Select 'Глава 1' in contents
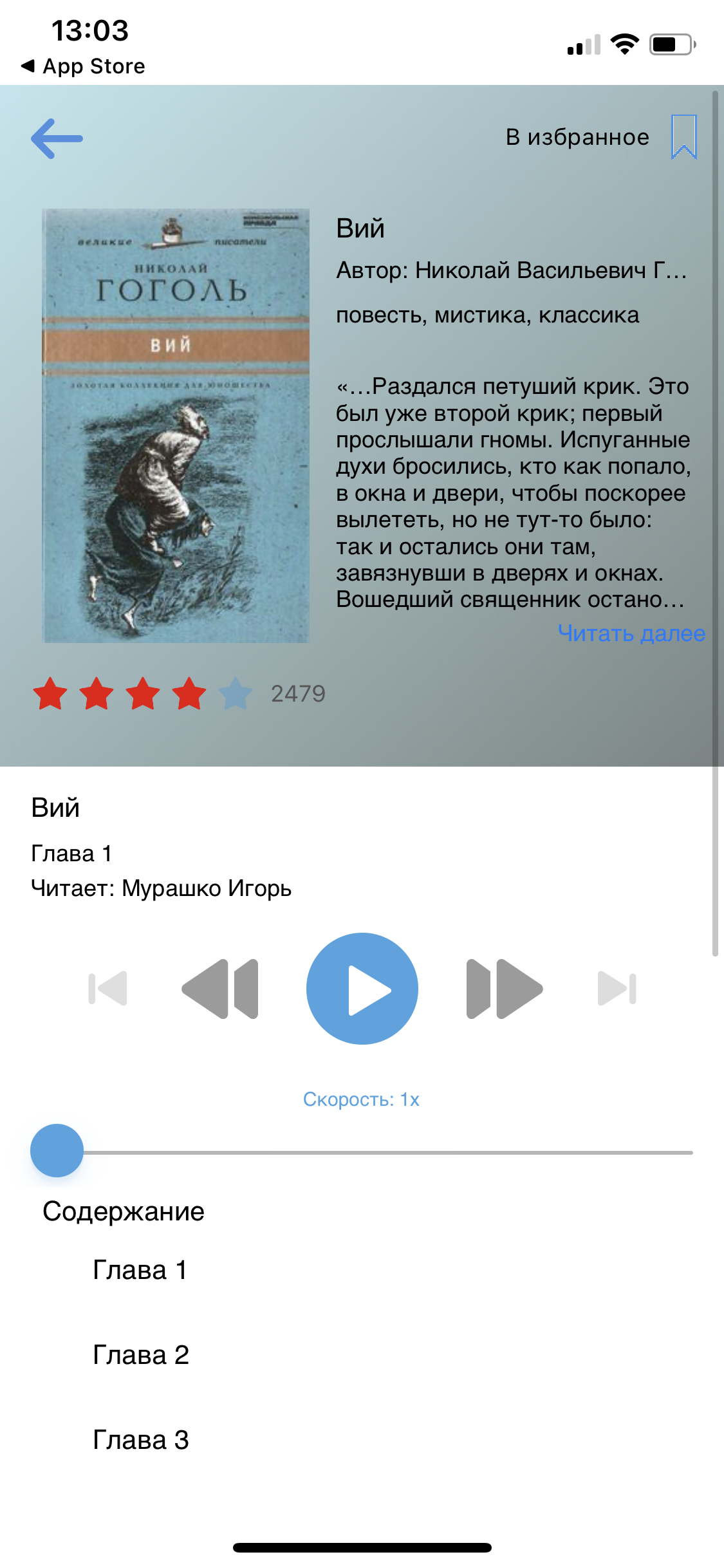 tap(140, 1270)
